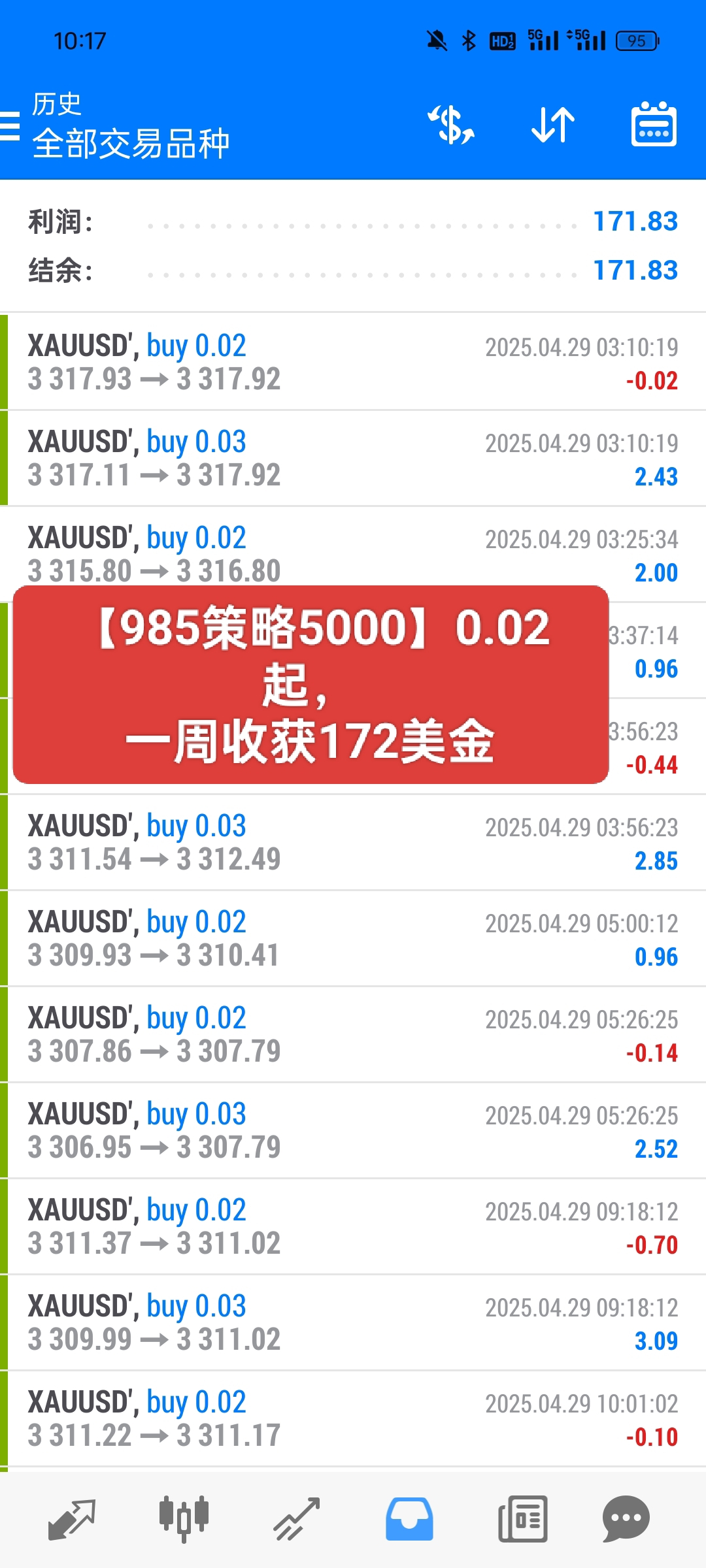The width and height of the screenshot is (706, 1568).
Task: Open the buy 0.03 trade with profit 2.85
Action: [x=353, y=842]
